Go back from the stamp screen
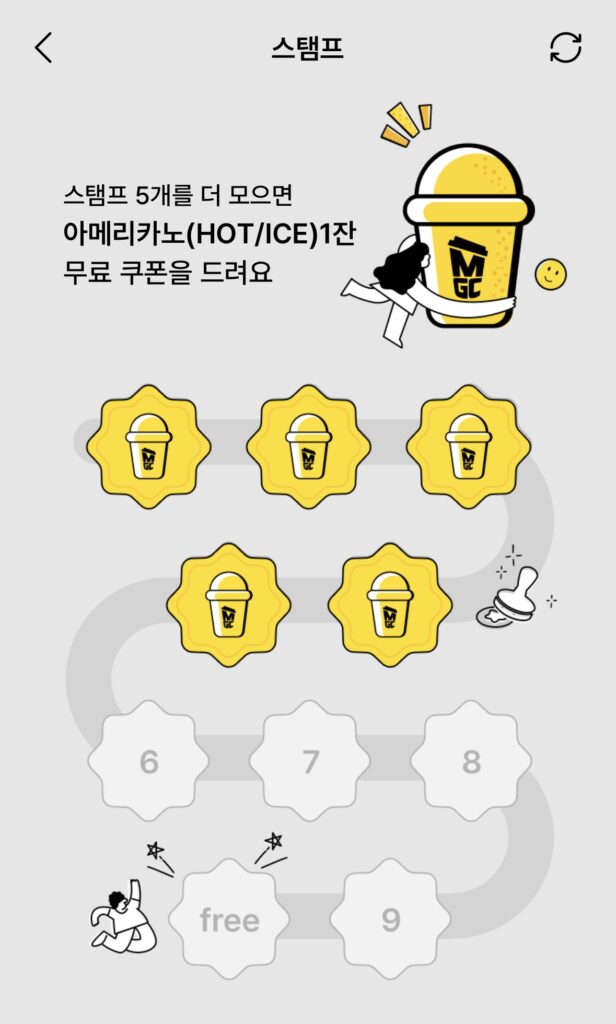The height and width of the screenshot is (1024, 616). click(x=43, y=48)
